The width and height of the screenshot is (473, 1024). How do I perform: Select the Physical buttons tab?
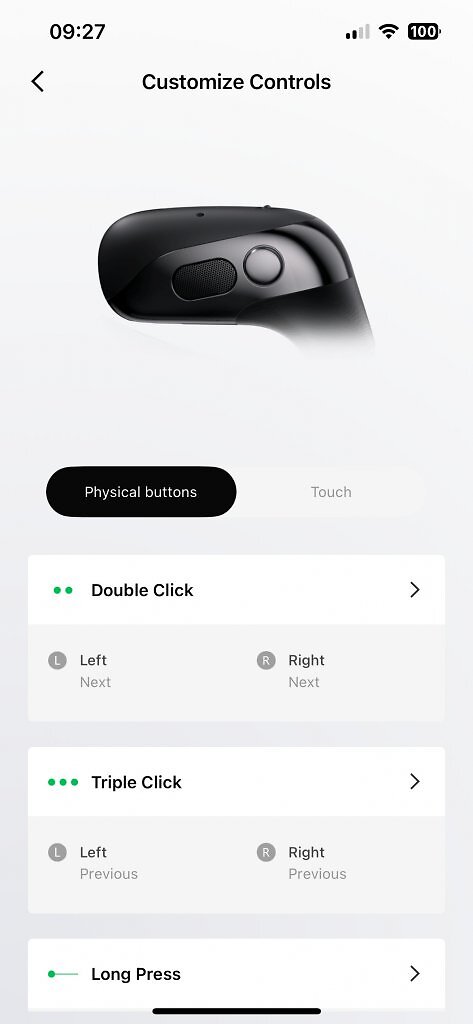tap(140, 492)
